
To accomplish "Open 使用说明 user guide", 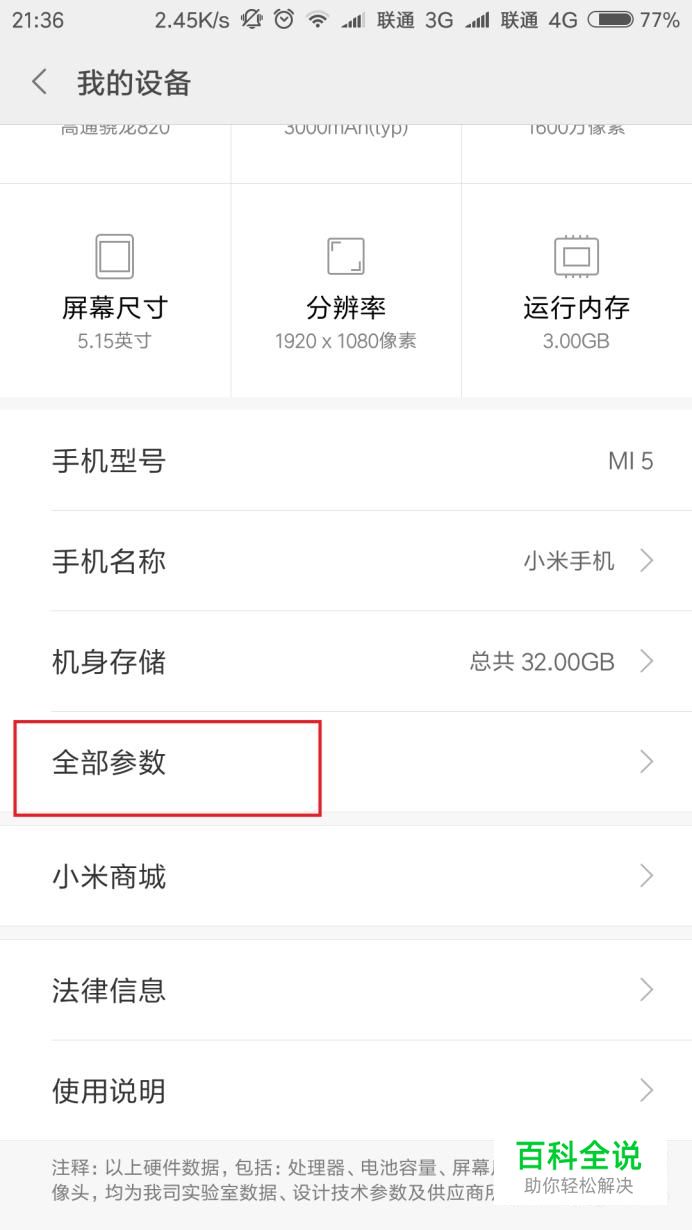I will [346, 1090].
